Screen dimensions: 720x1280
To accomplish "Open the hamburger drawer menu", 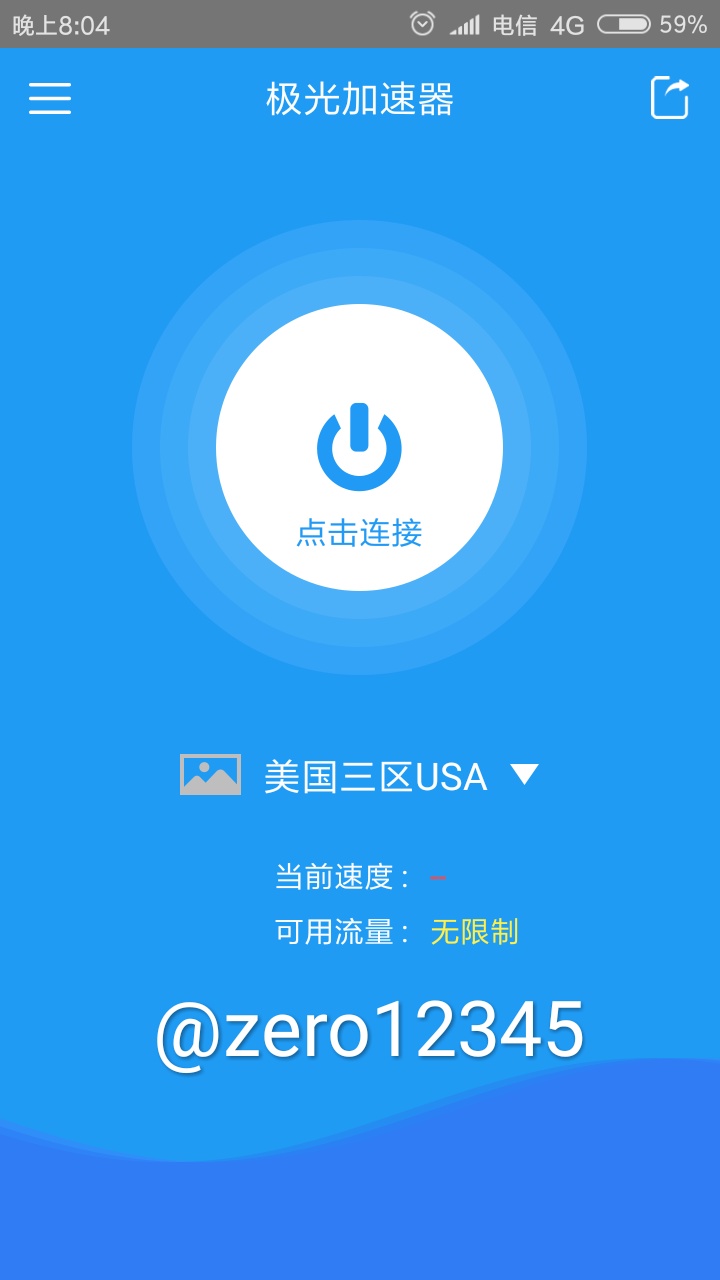I will click(x=50, y=98).
